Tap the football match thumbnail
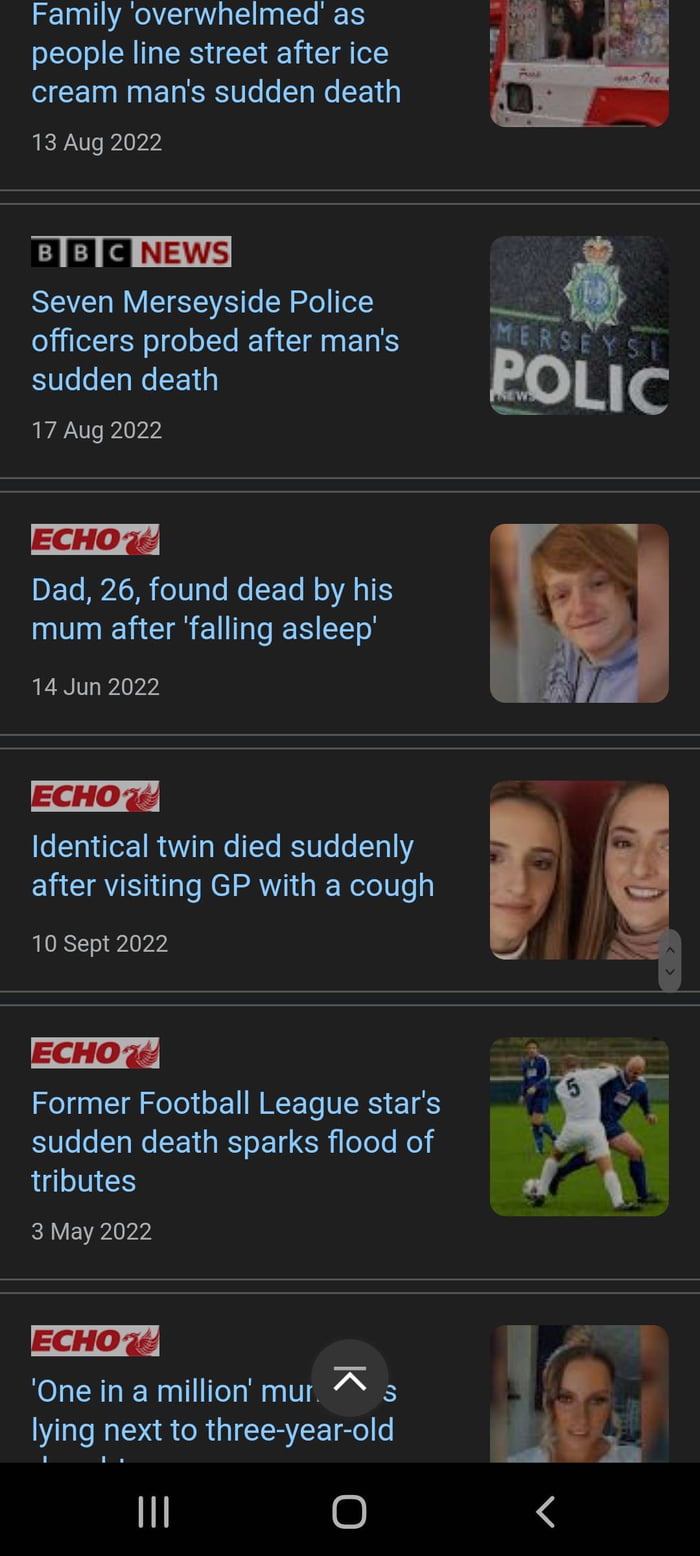Viewport: 700px width, 1556px height. [579, 1127]
